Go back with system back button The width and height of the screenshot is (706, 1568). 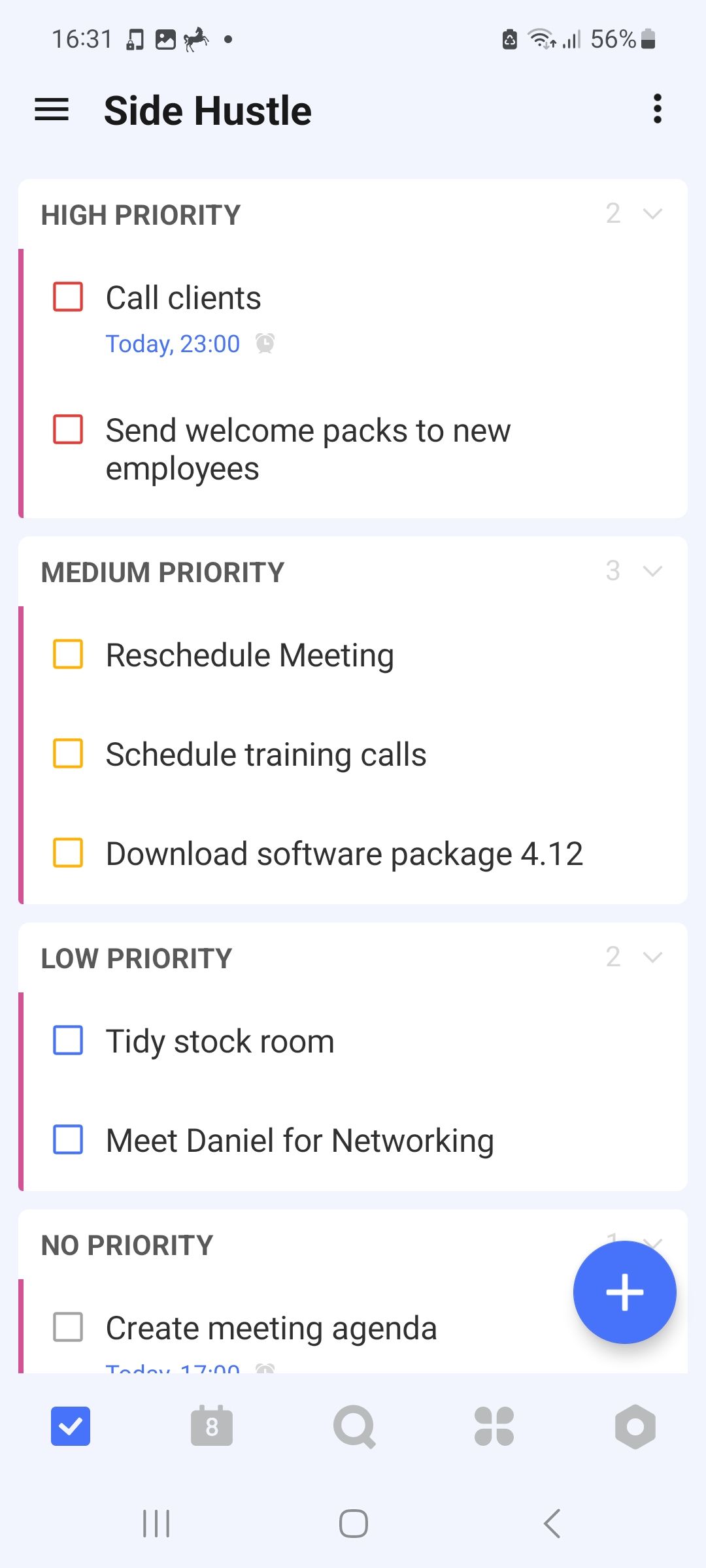pyautogui.click(x=552, y=1524)
